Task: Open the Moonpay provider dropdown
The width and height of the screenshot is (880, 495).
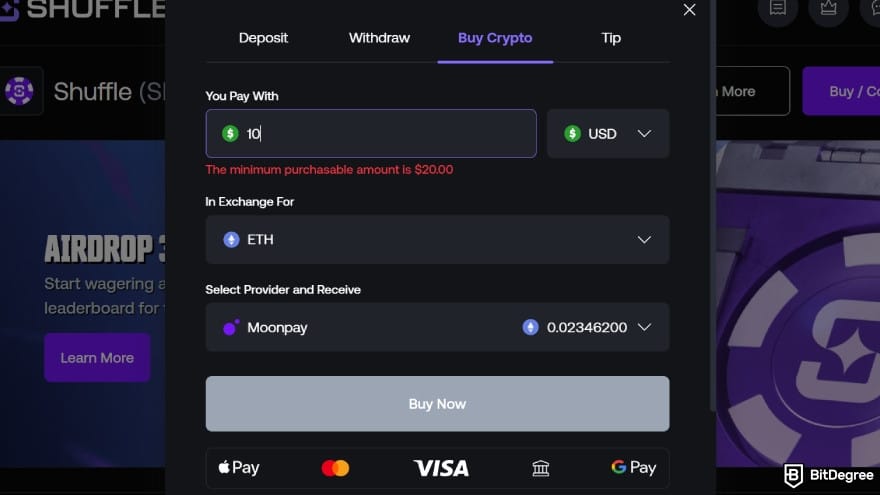Action: (437, 327)
